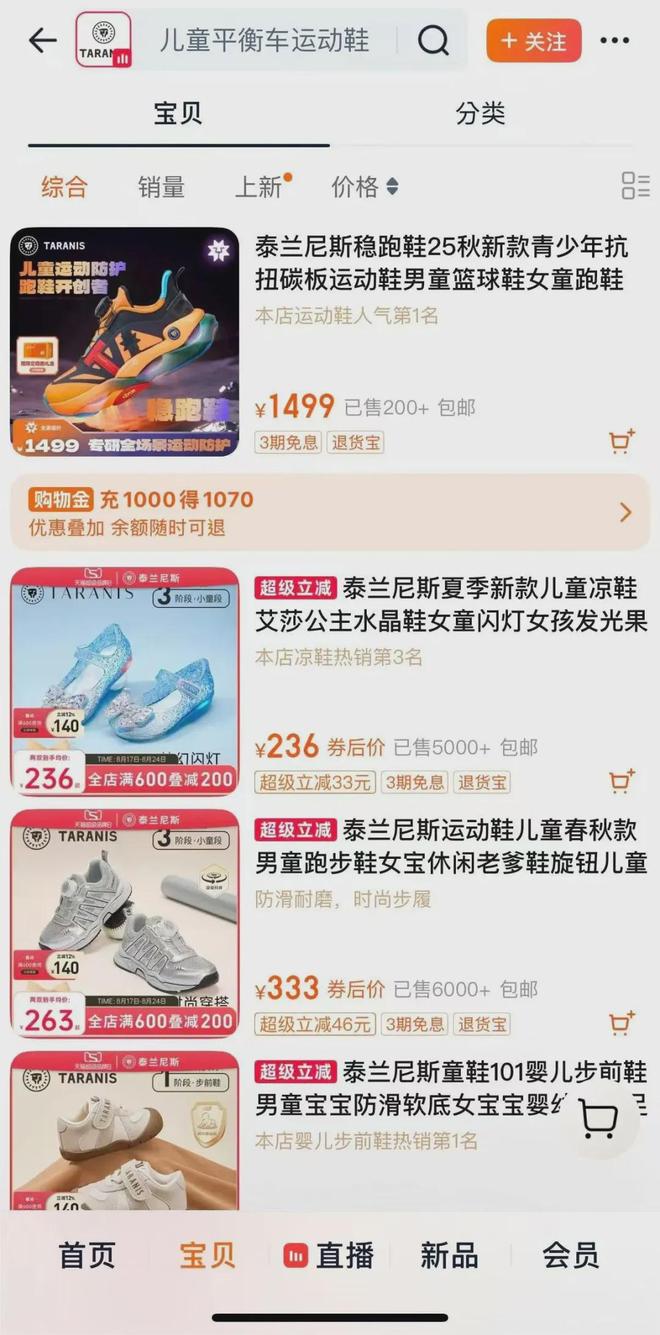The height and width of the screenshot is (1335, 660).
Task: Add the ¥1499 shoe to cart
Action: [621, 442]
